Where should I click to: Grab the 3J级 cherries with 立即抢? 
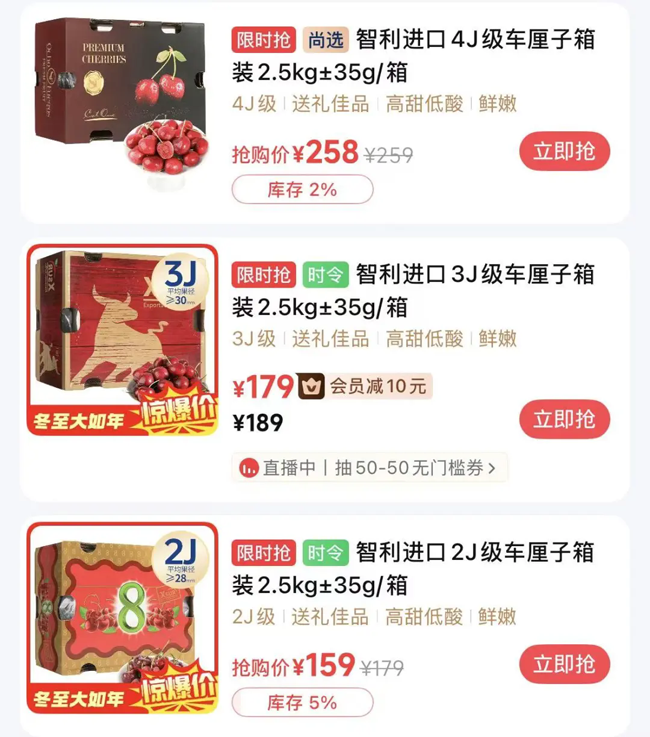[x=564, y=418]
